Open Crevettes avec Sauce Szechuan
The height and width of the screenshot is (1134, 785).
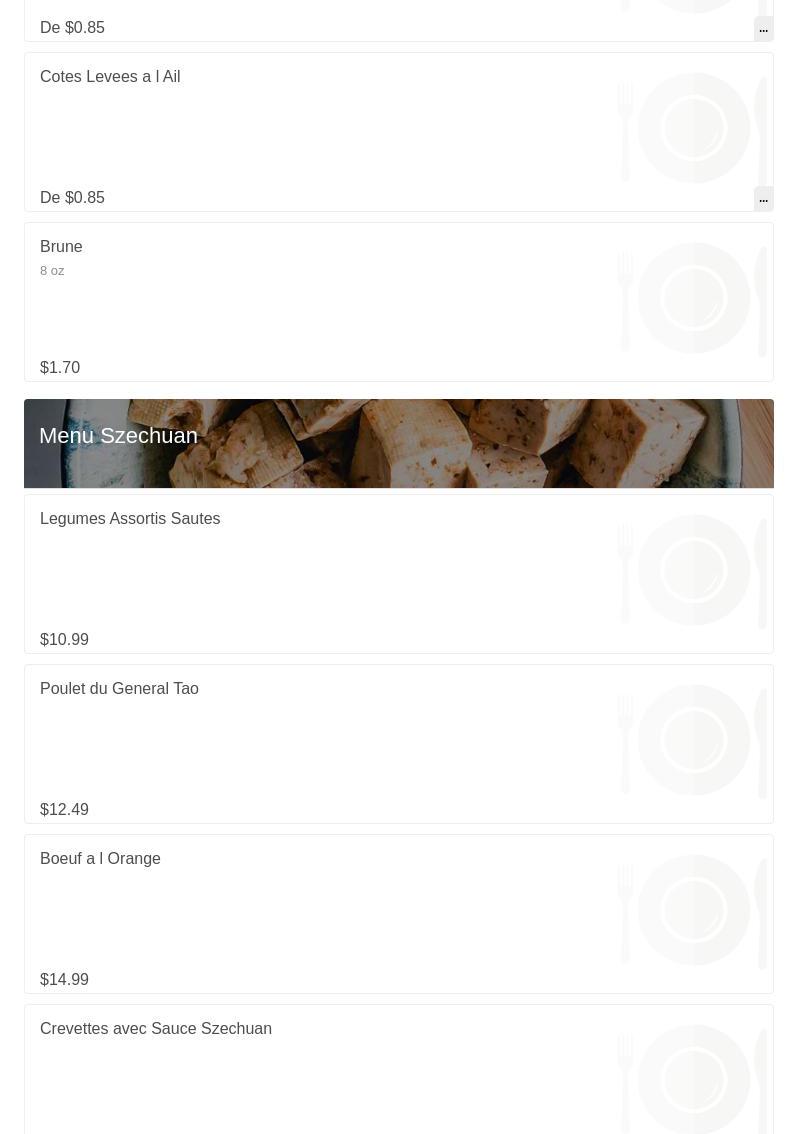[156, 1029]
